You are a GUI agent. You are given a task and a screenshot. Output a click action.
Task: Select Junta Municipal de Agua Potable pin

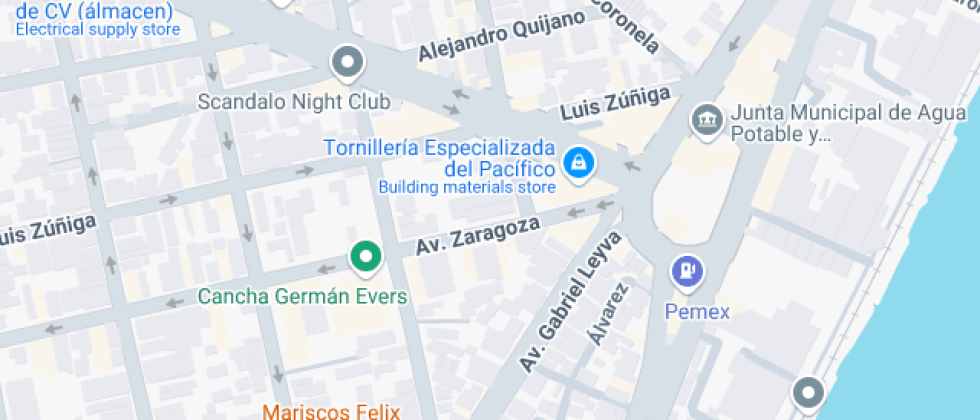point(707,120)
